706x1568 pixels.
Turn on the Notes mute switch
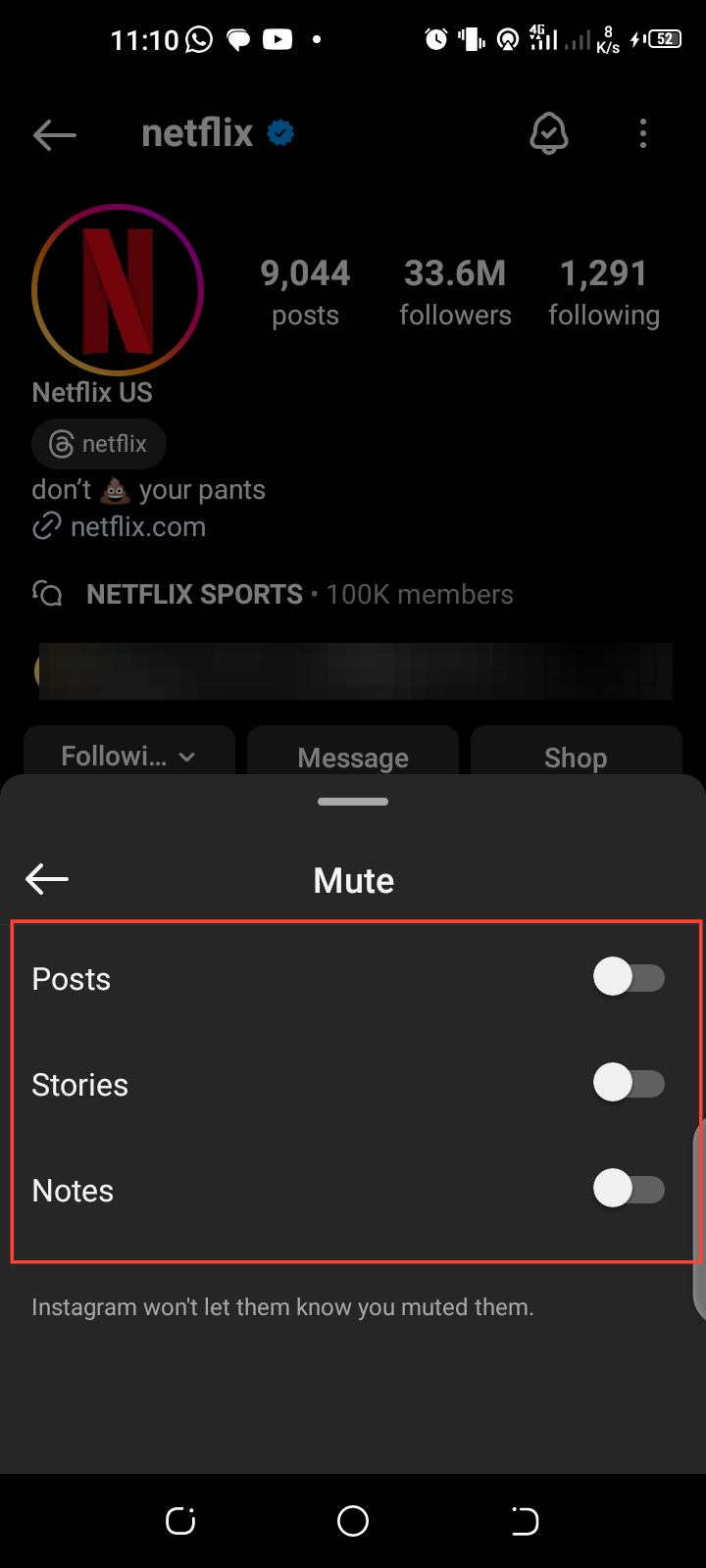629,1190
